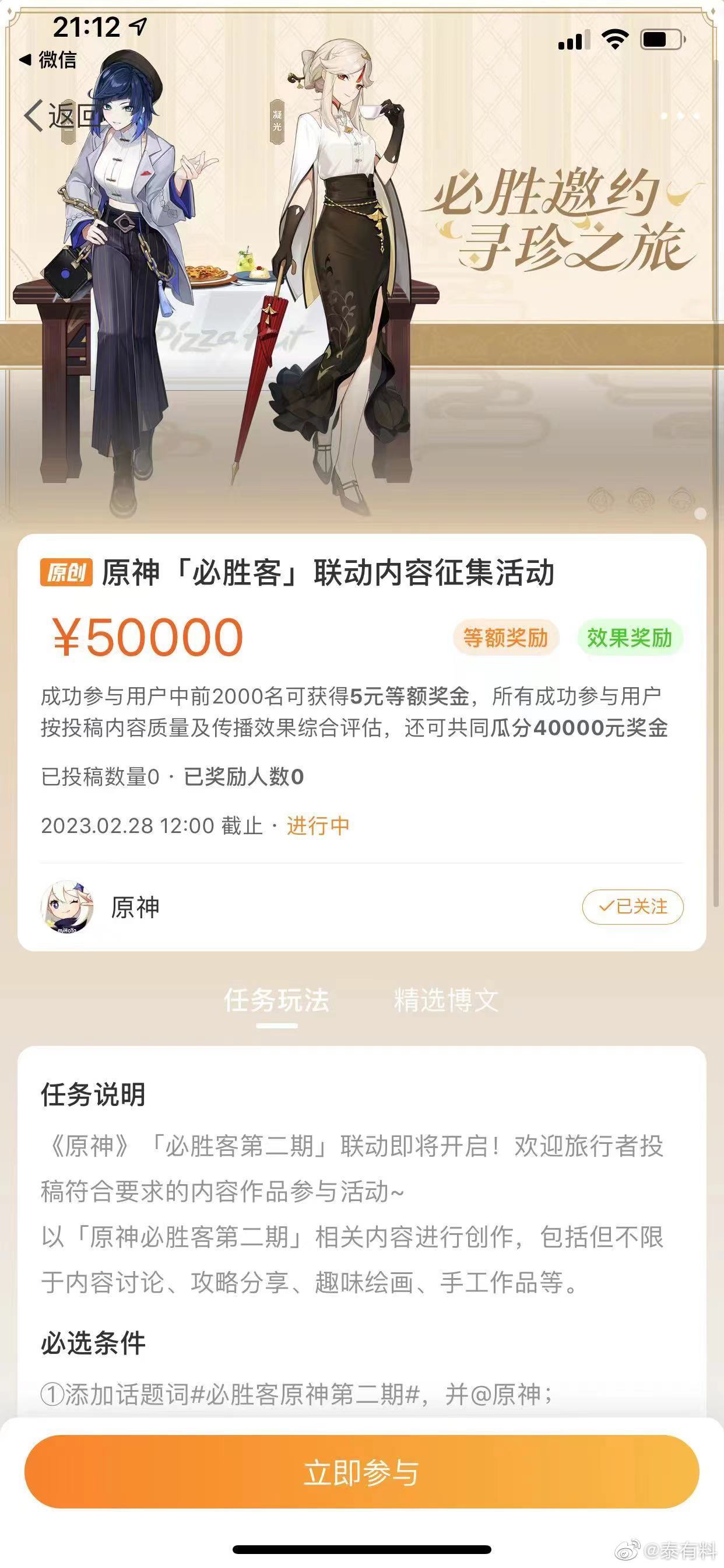The image size is (724, 1568).
Task: Open the three-dot overflow menu
Action: click(x=680, y=115)
